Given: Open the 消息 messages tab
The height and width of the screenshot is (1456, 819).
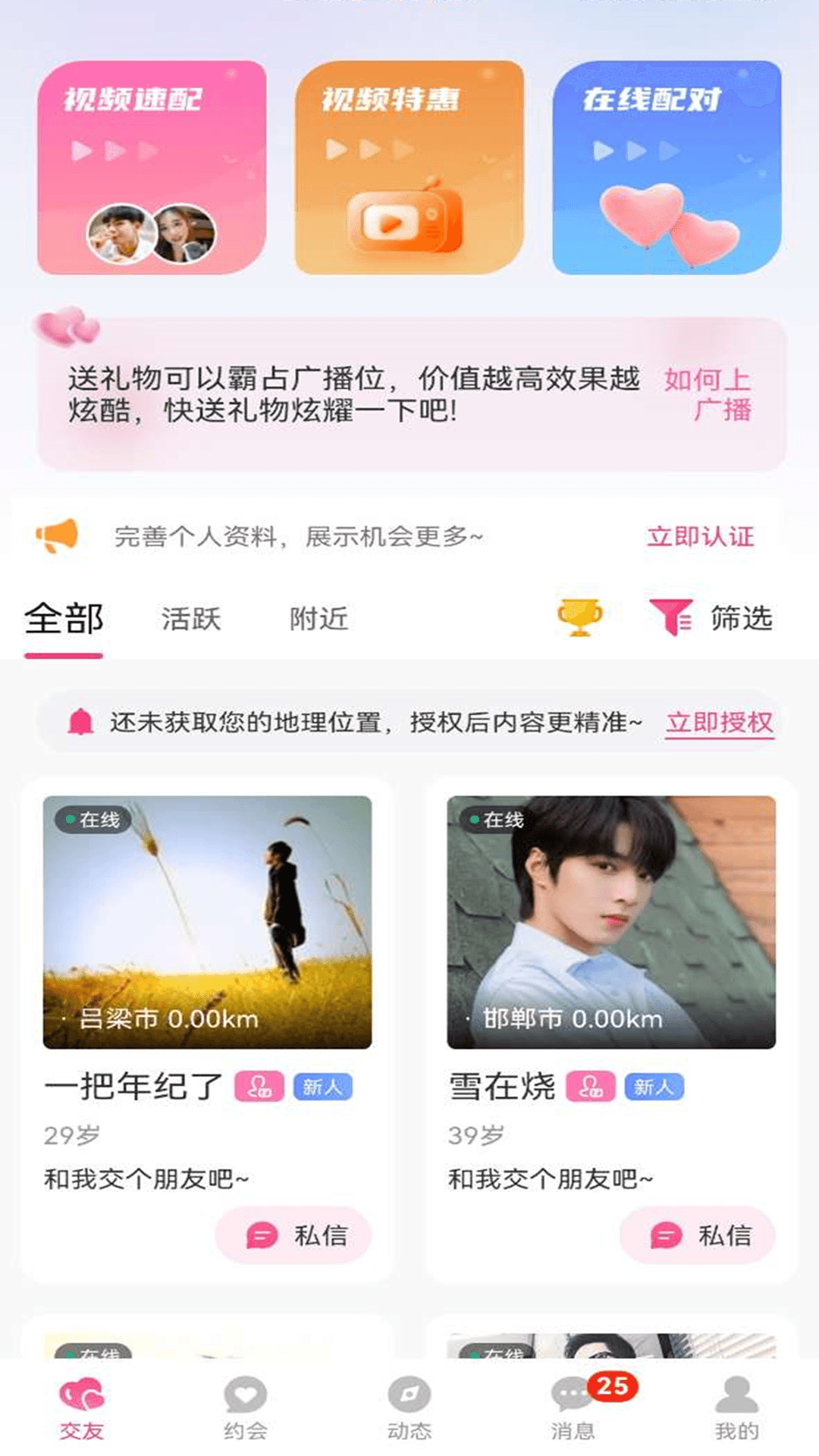Looking at the screenshot, I should click(x=573, y=1408).
